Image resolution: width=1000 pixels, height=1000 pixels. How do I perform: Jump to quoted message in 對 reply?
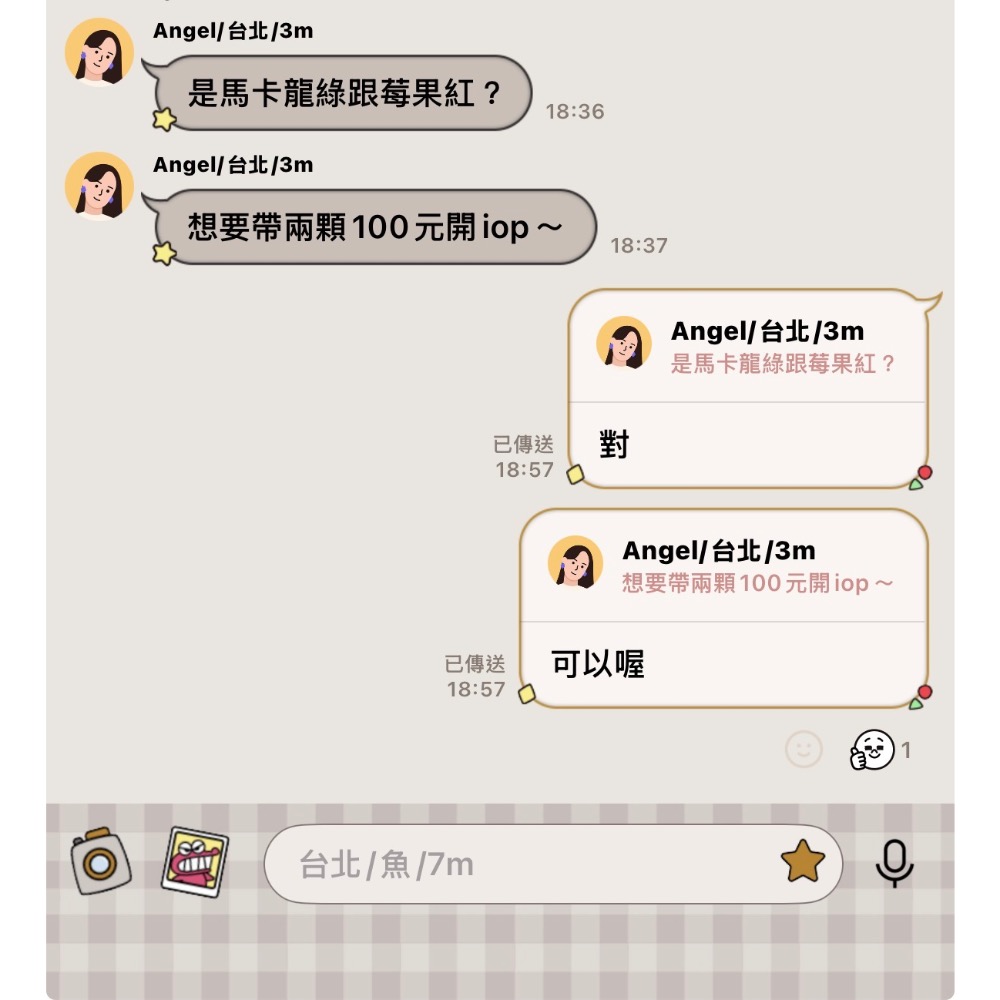pyautogui.click(x=747, y=347)
